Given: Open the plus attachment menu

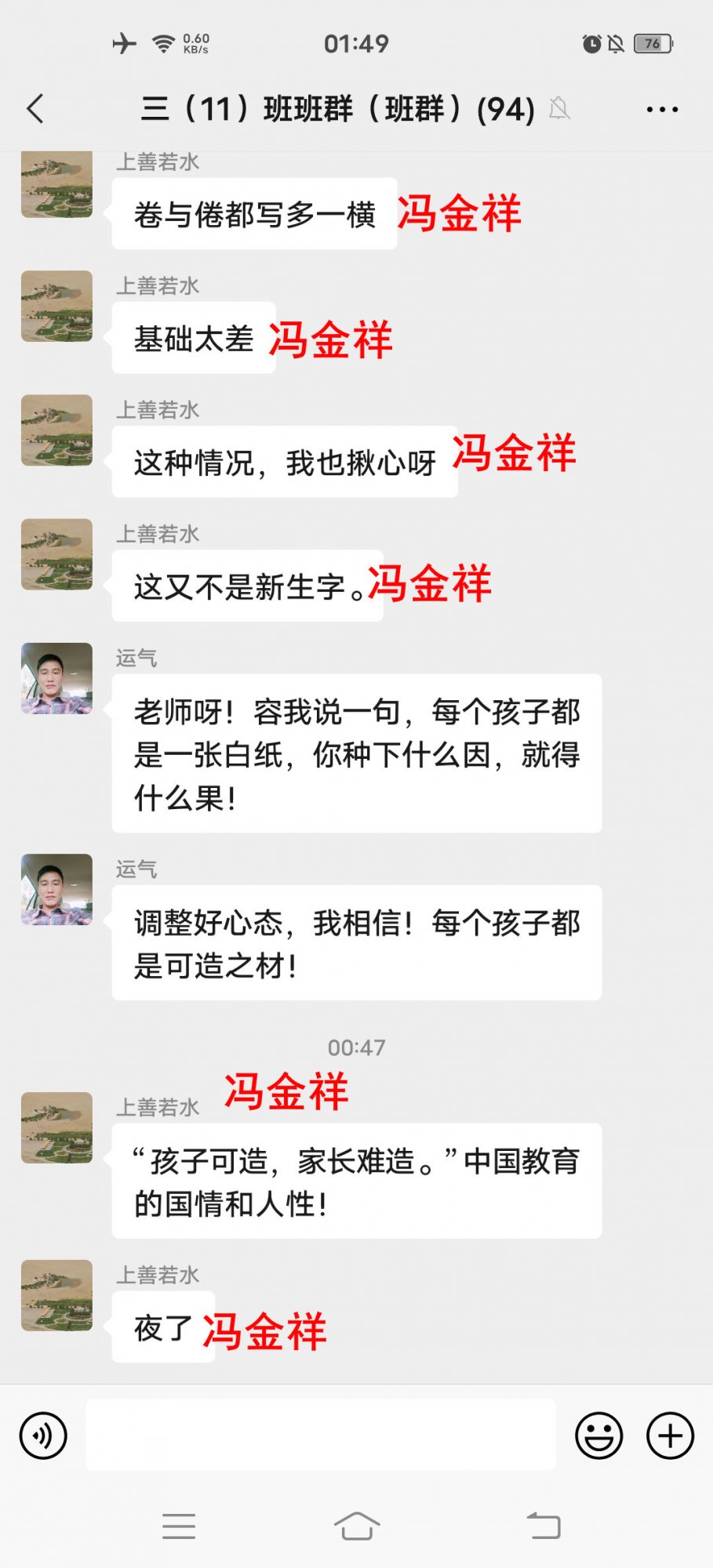Looking at the screenshot, I should 670,1436.
